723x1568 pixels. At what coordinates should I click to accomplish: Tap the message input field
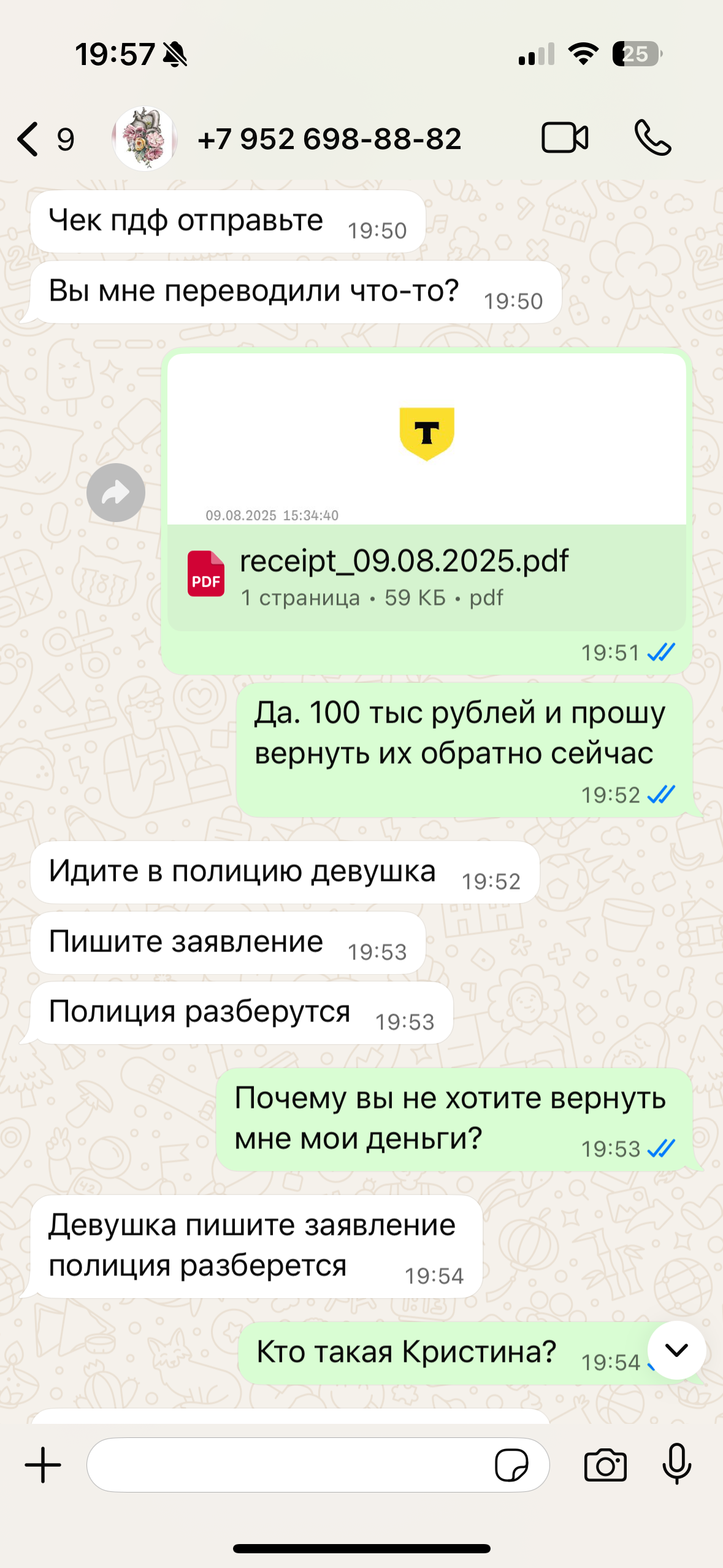coord(288,1465)
